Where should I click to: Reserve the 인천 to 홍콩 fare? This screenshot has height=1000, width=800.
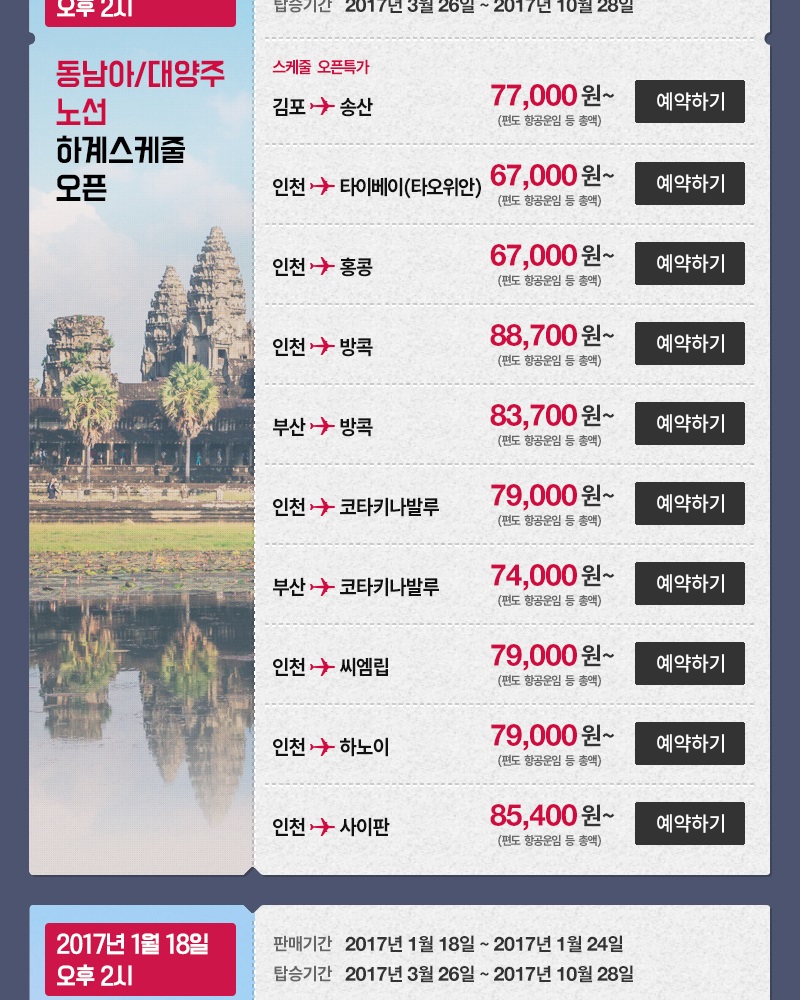pyautogui.click(x=689, y=264)
